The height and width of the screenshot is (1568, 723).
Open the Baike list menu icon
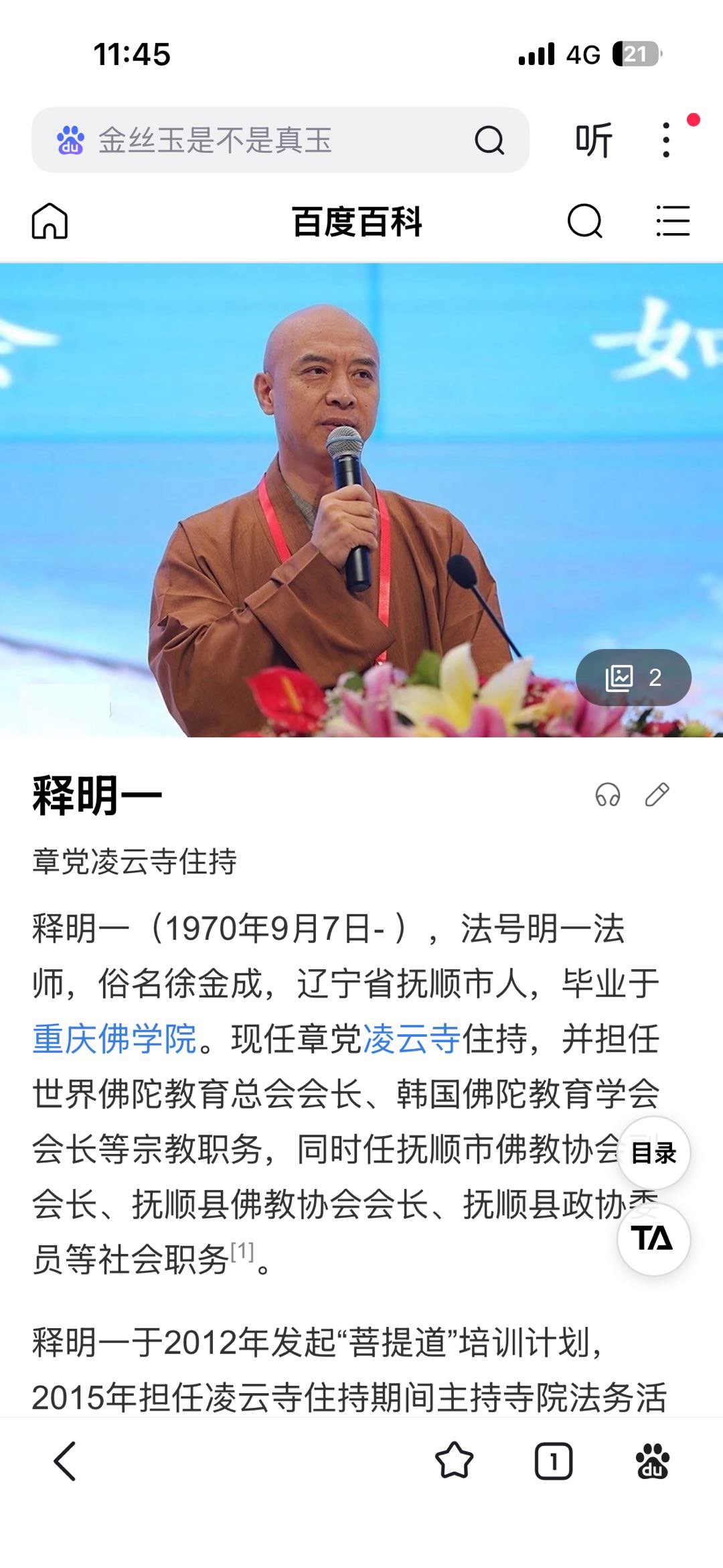(672, 221)
